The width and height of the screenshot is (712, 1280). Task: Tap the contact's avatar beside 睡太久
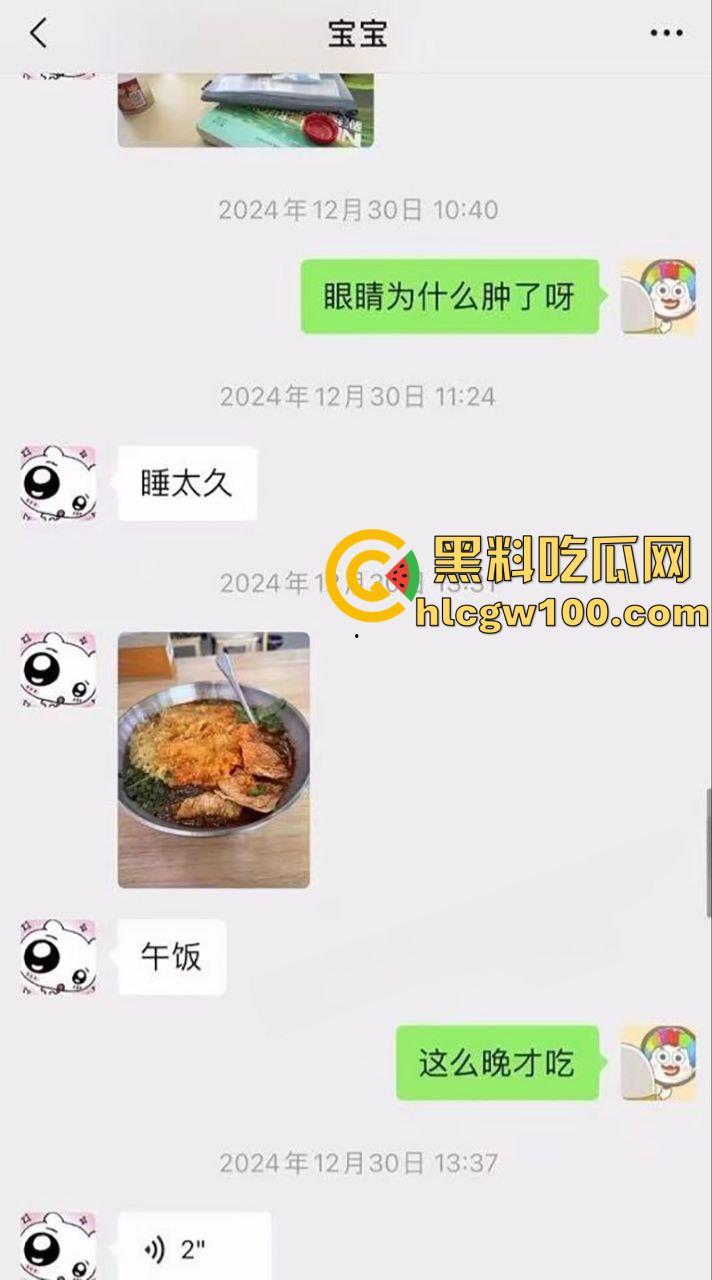point(58,484)
